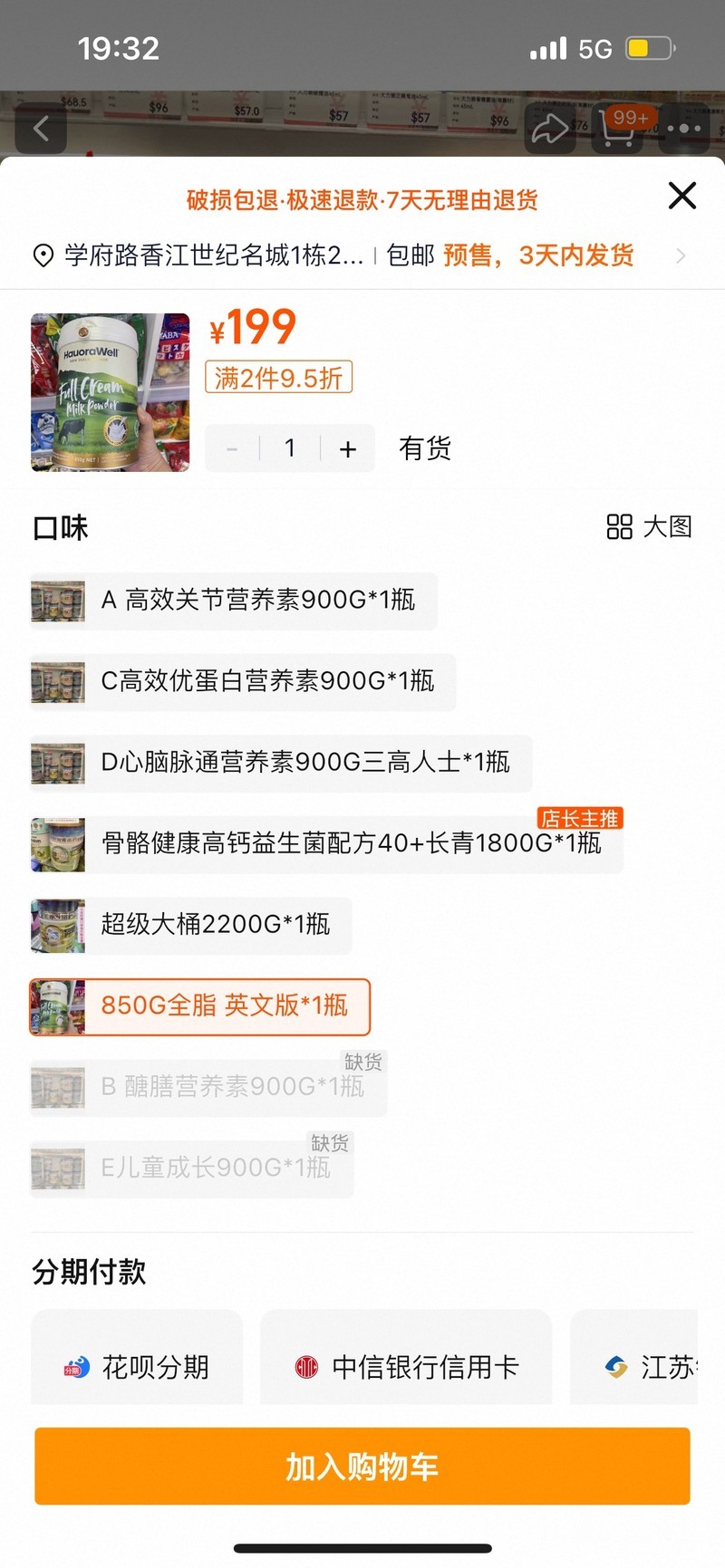725x1568 pixels.
Task: Select A 高效关节营养素900G*1瓶 option
Action: point(234,601)
